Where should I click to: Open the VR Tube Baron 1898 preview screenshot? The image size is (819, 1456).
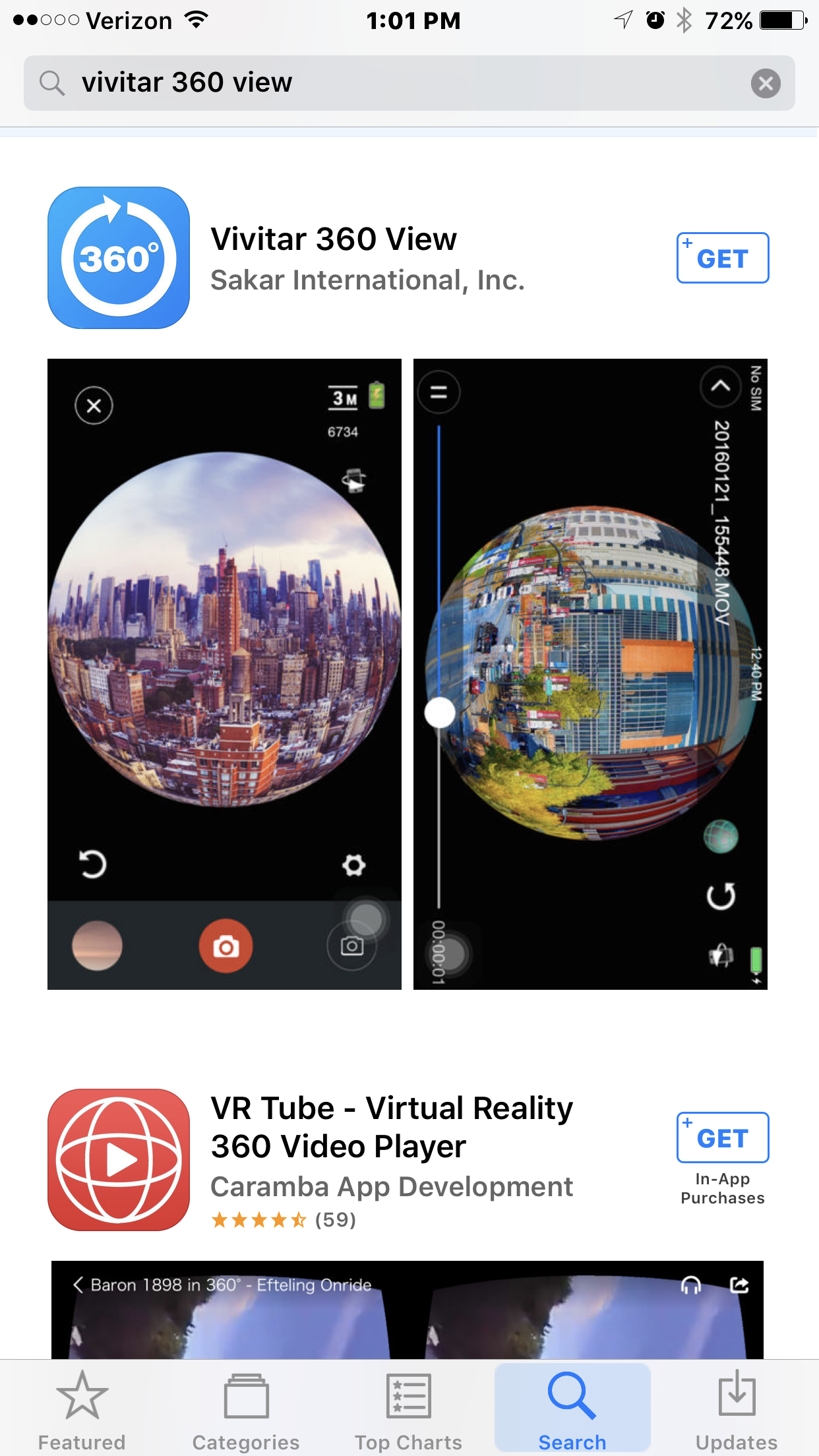click(x=408, y=1309)
